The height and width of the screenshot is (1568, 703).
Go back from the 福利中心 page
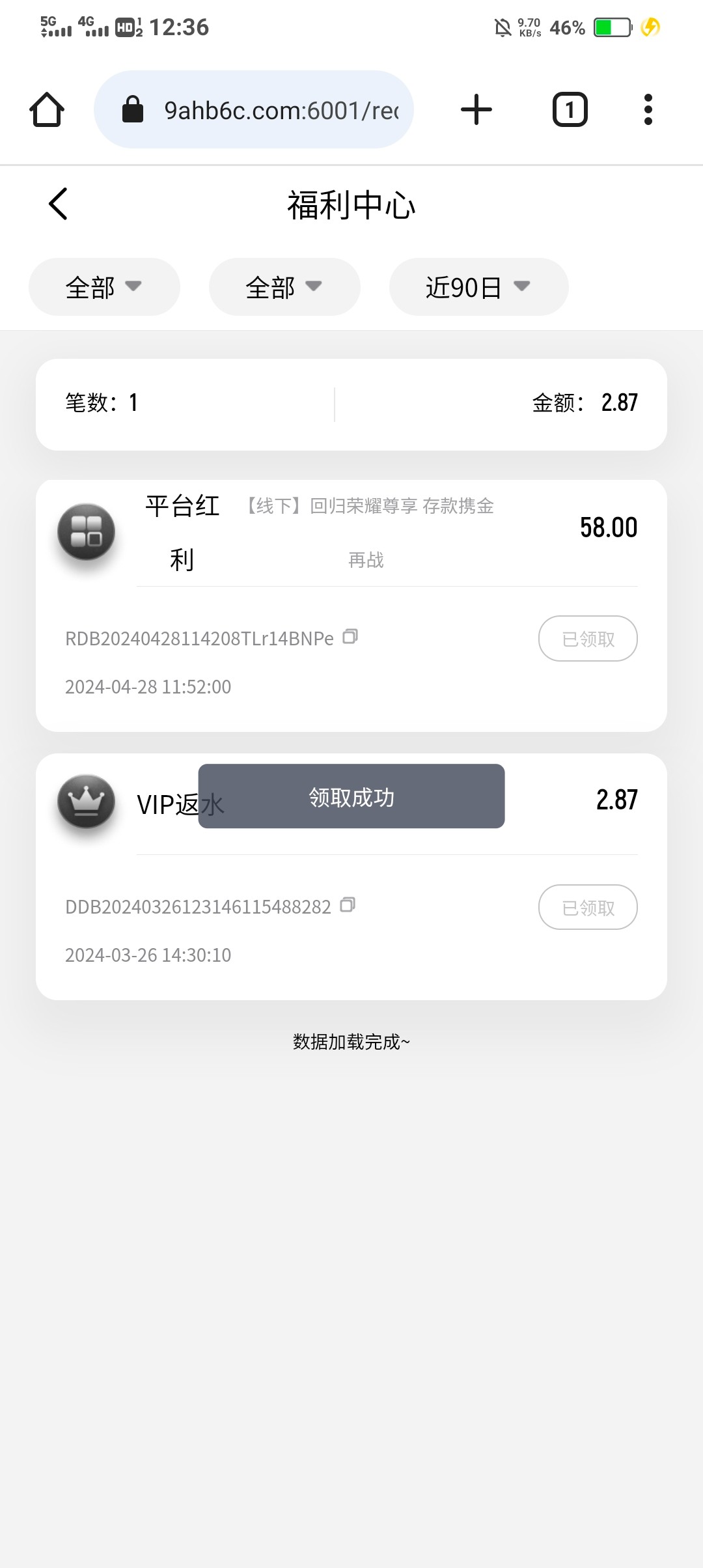point(58,204)
